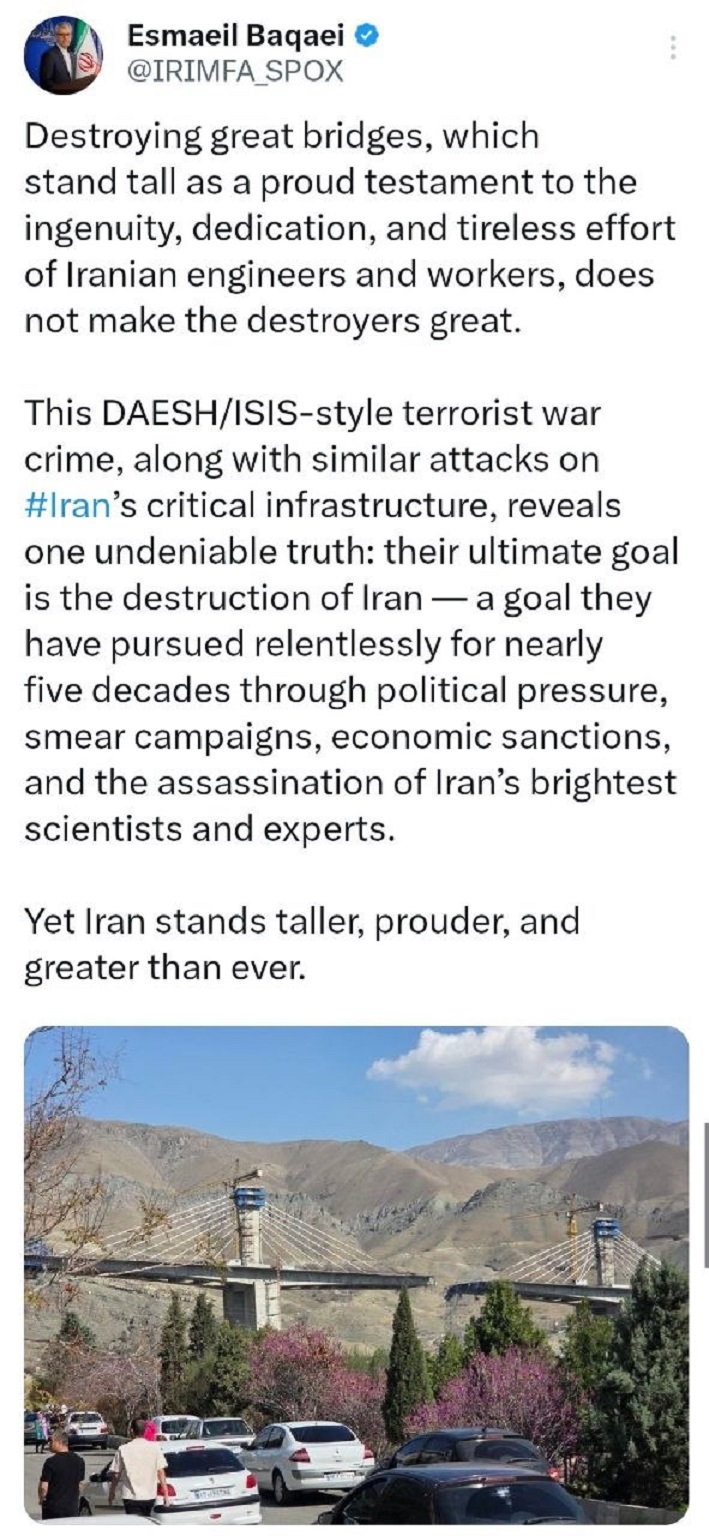Image resolution: width=709 pixels, height=1536 pixels.
Task: Open the tweet's overflow menu
Action: (x=674, y=47)
